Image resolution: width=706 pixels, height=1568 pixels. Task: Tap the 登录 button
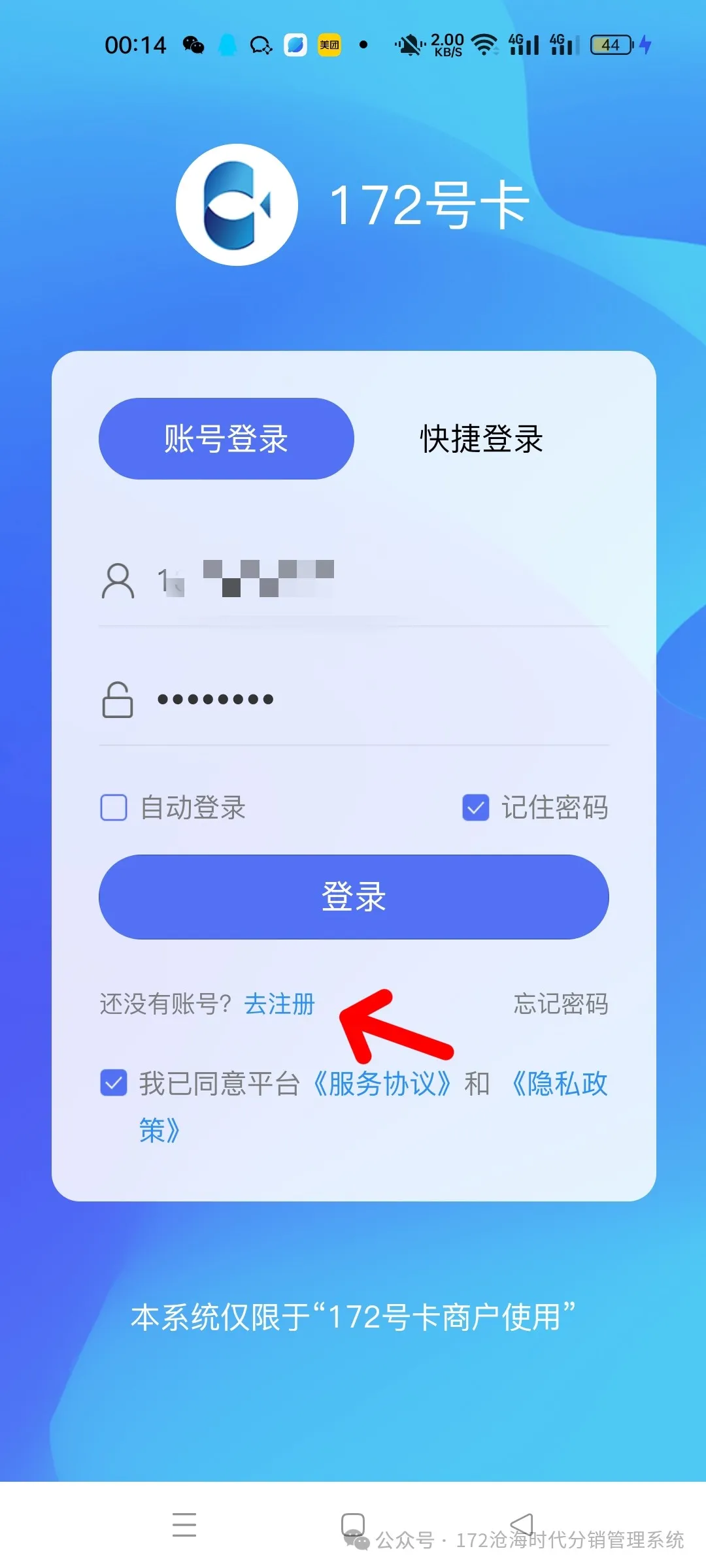(354, 896)
